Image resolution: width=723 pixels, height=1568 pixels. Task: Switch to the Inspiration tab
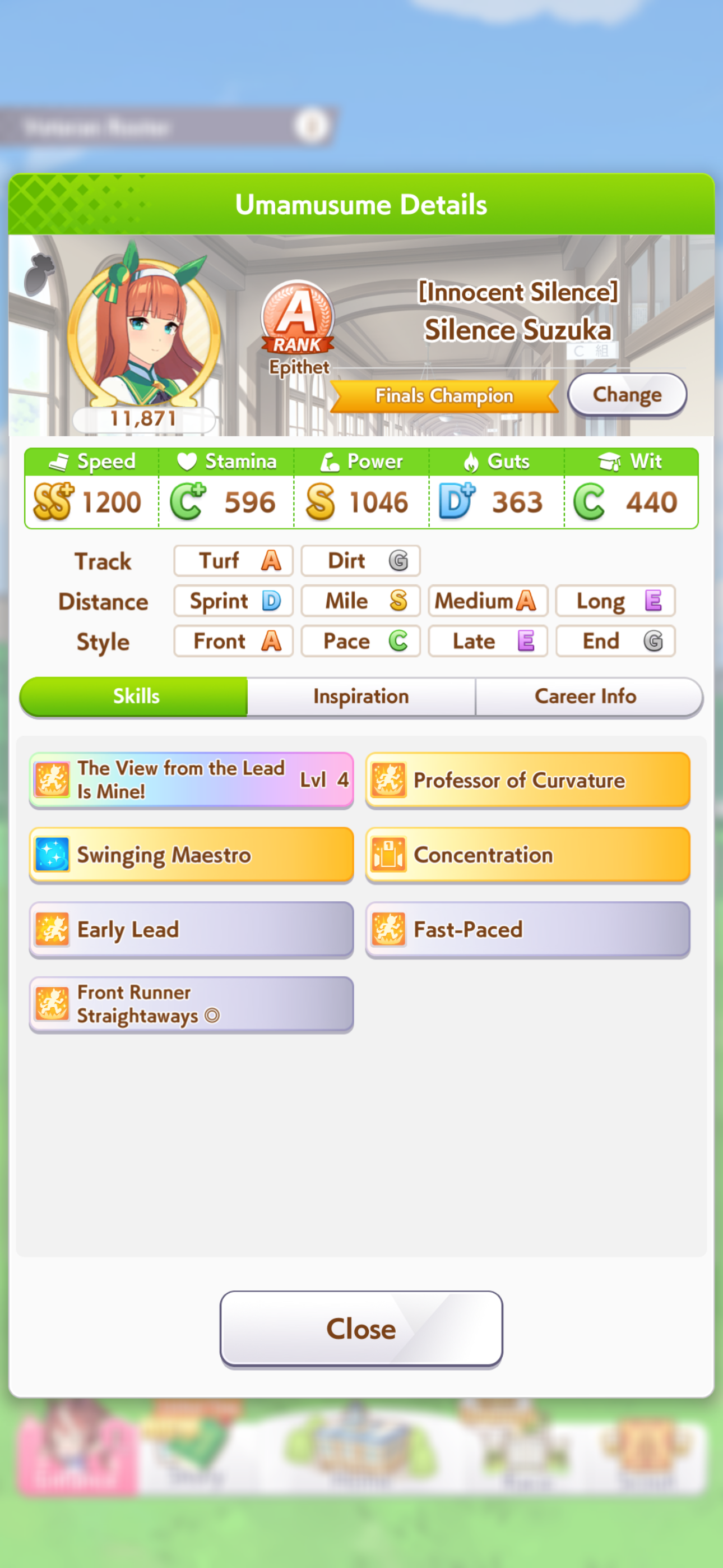[x=361, y=697]
